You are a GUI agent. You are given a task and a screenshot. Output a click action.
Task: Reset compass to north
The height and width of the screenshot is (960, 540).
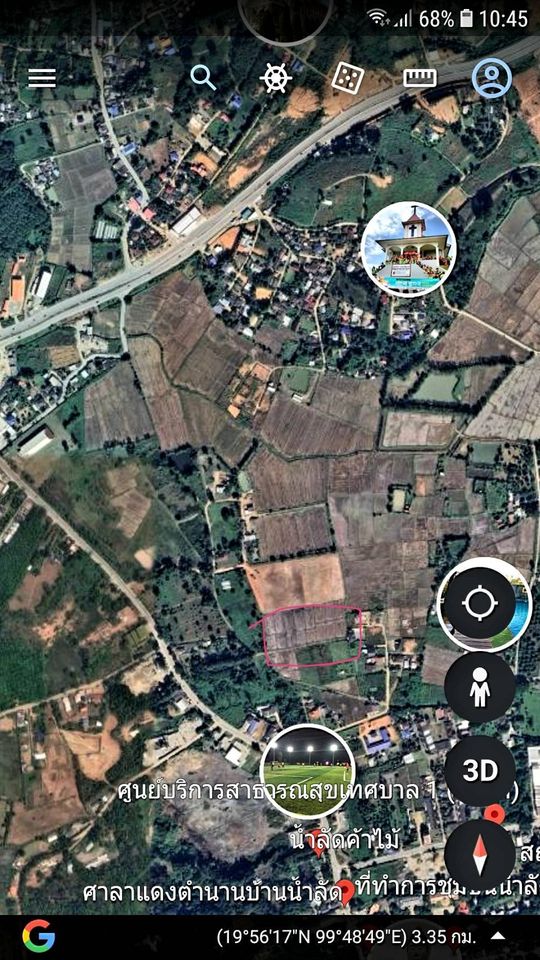(x=479, y=855)
